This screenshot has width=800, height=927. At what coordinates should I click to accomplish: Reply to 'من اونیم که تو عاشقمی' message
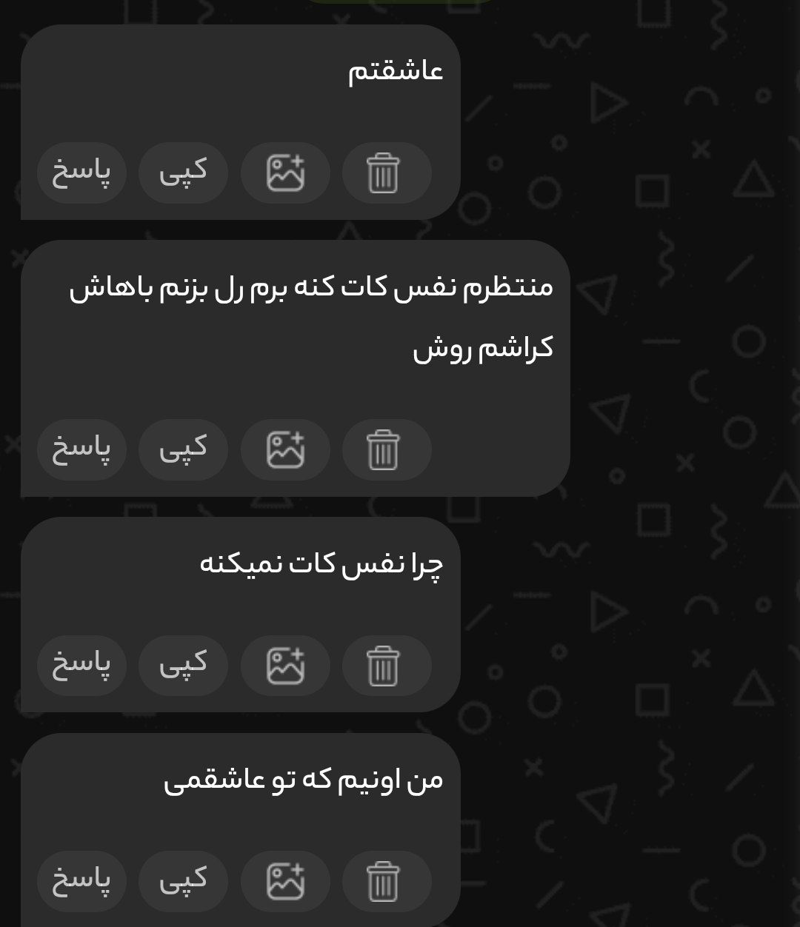click(82, 881)
